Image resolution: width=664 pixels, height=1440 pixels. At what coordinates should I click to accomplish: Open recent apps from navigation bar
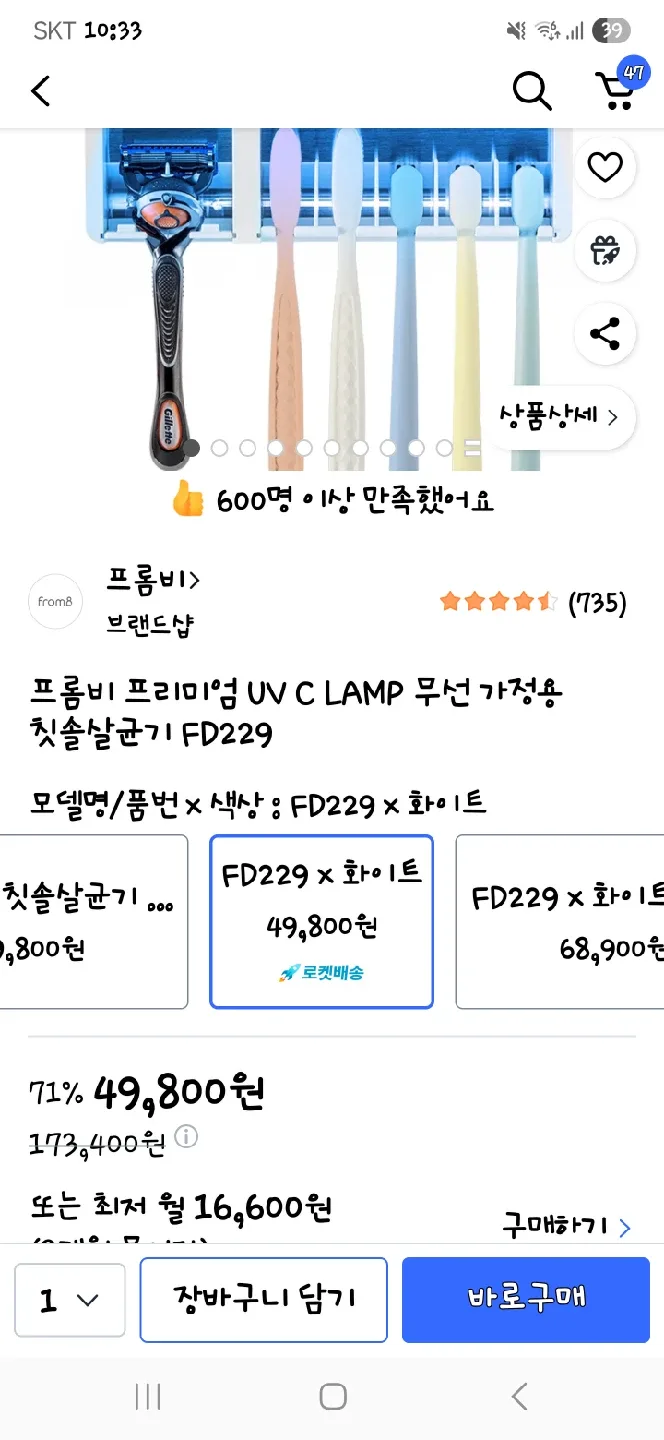pyautogui.click(x=147, y=1397)
